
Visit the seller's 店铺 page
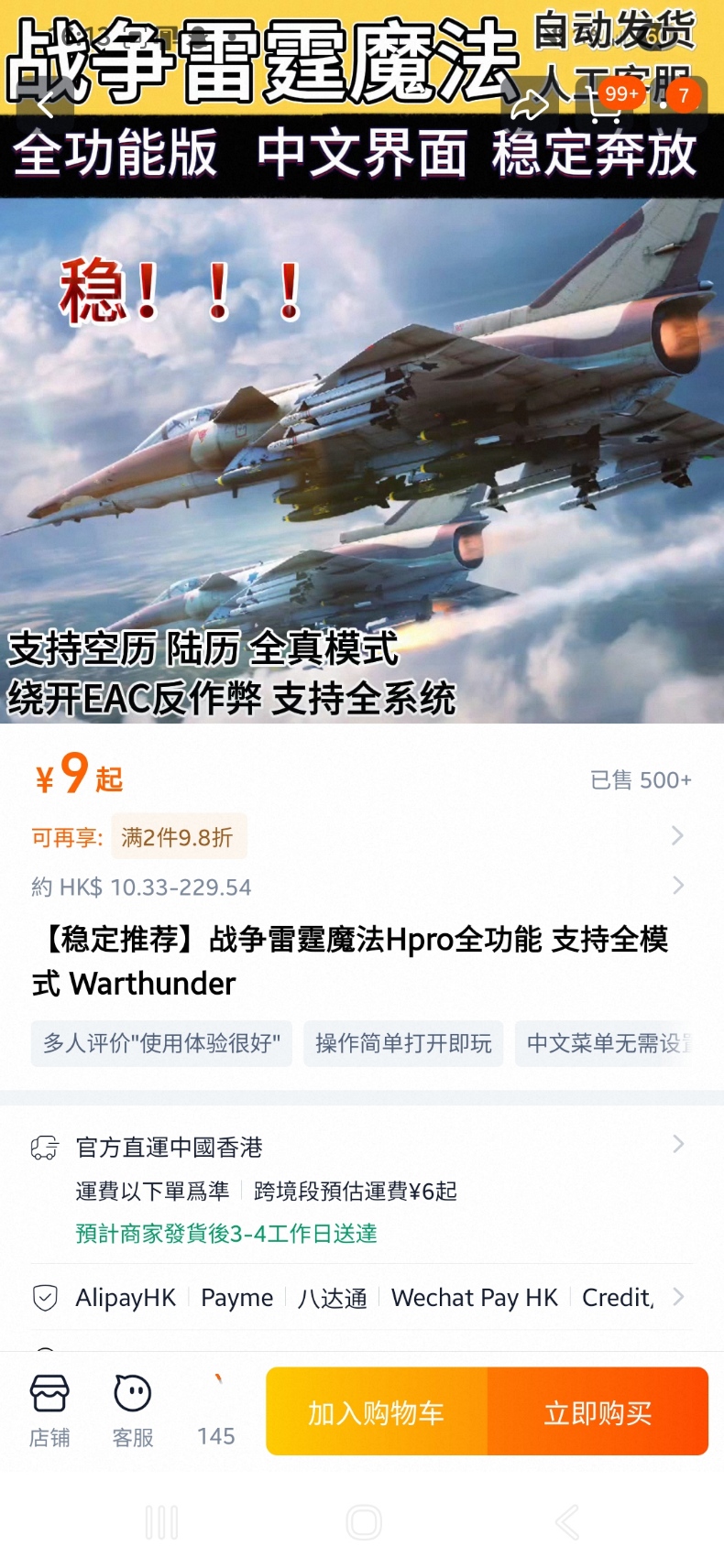pyautogui.click(x=49, y=1410)
